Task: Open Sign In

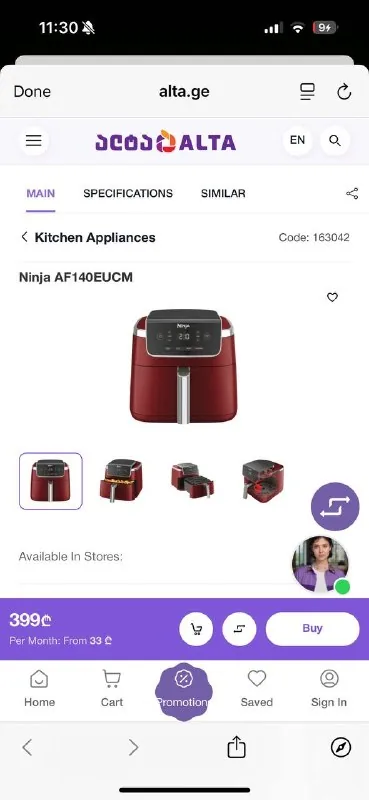Action: (x=329, y=689)
